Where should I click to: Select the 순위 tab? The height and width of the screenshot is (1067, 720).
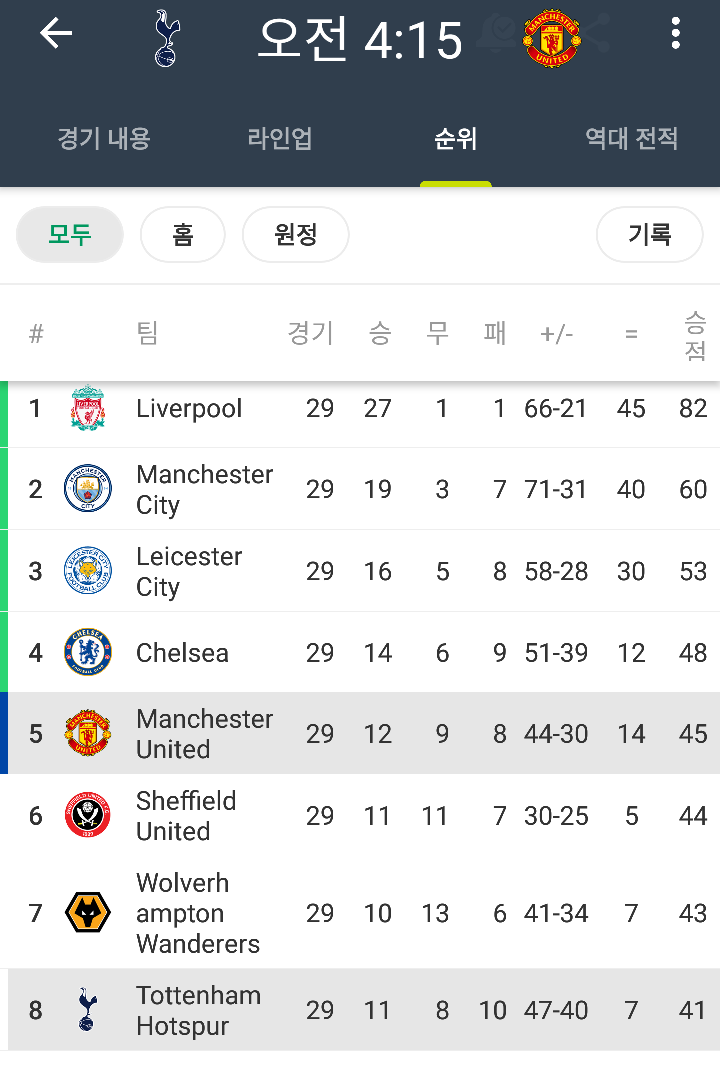point(456,139)
